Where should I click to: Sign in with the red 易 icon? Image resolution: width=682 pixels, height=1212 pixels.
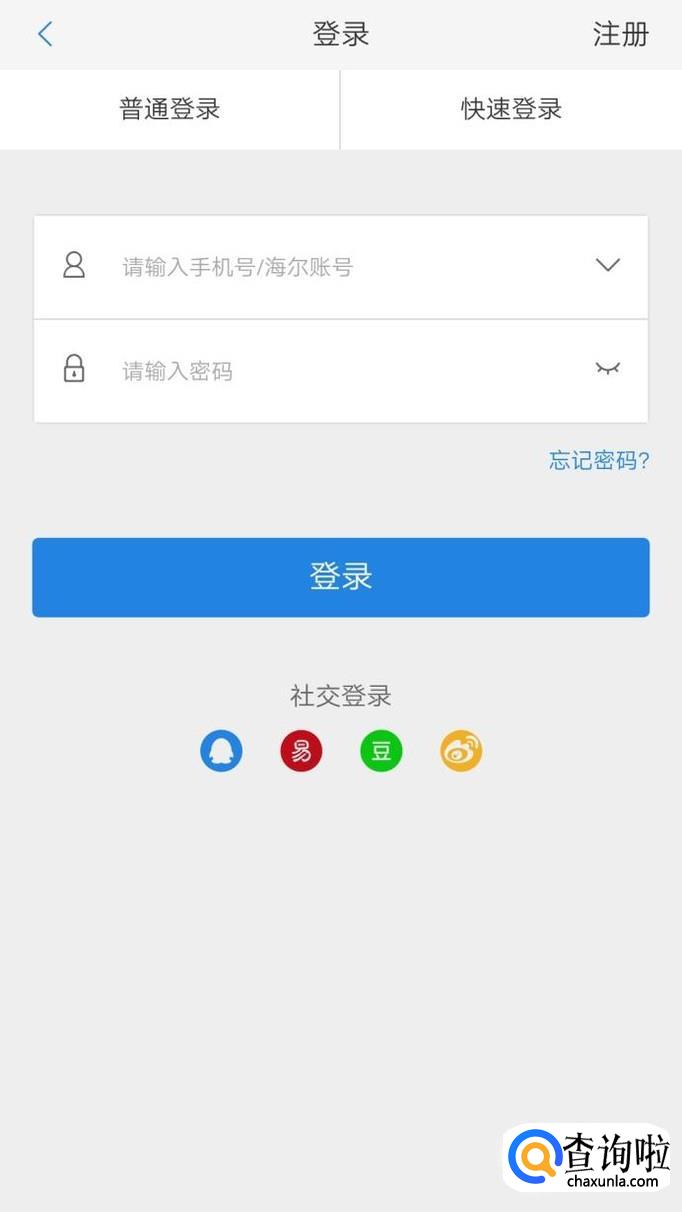(x=301, y=750)
